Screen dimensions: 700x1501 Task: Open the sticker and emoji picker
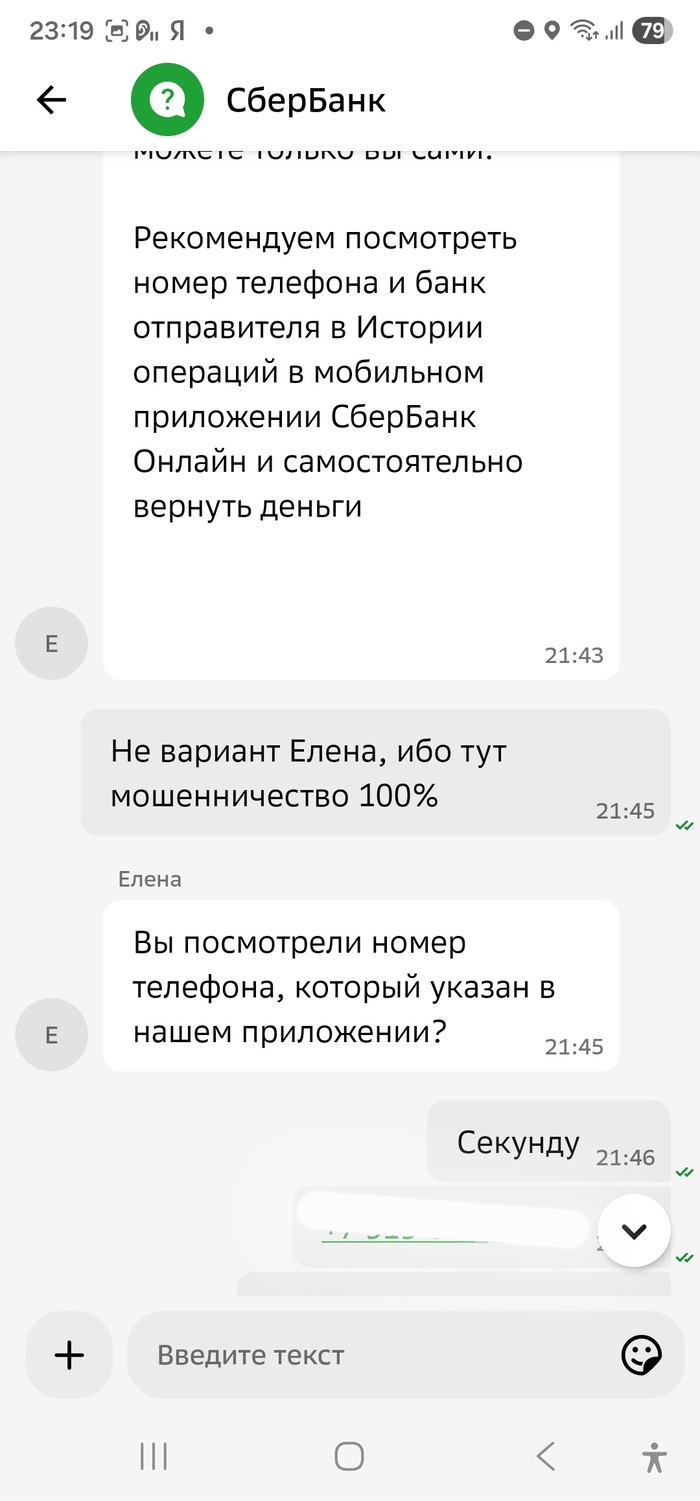(x=641, y=1355)
